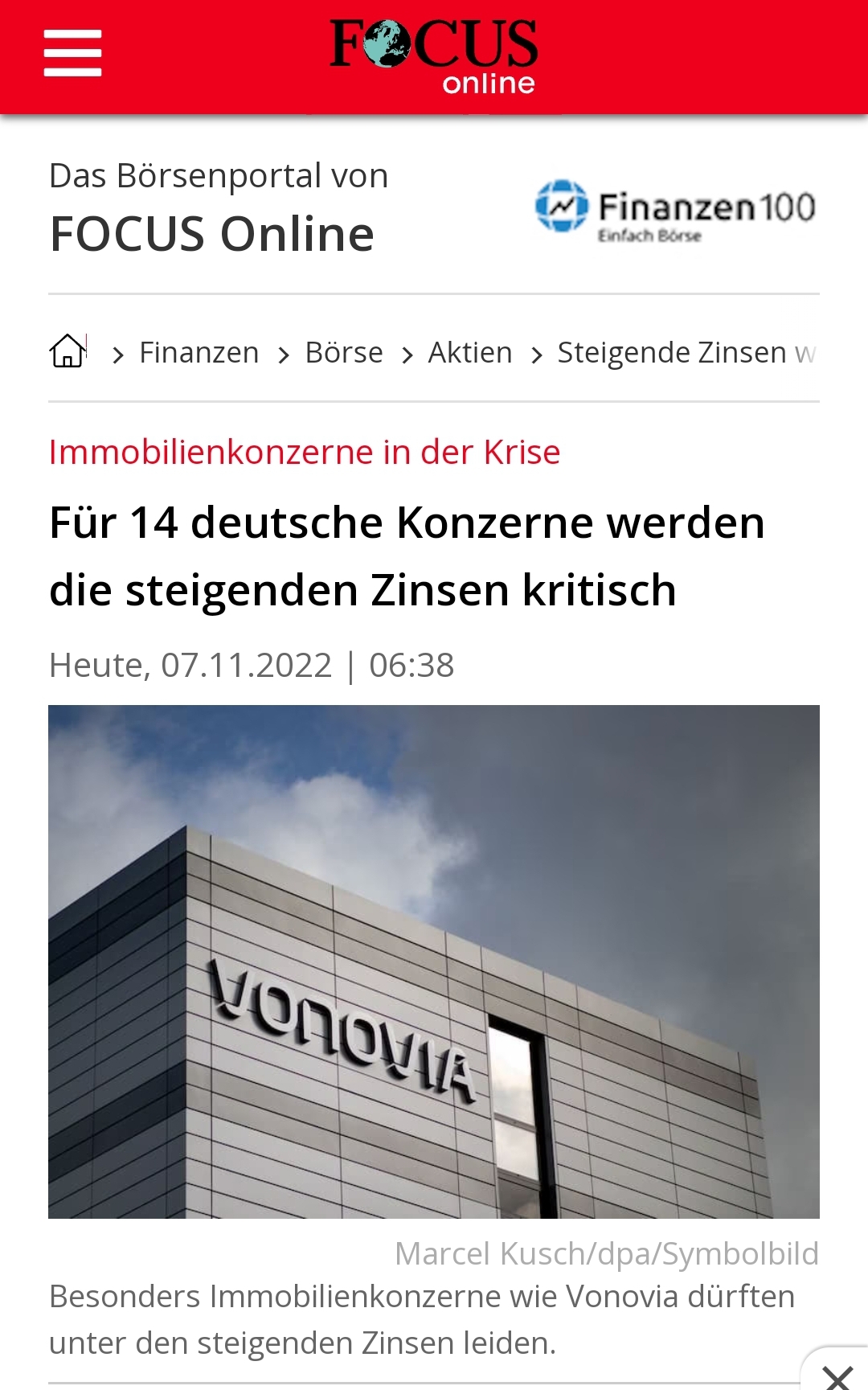Open the Finanzen breadcrumb
The width and height of the screenshot is (868, 1390).
[199, 353]
